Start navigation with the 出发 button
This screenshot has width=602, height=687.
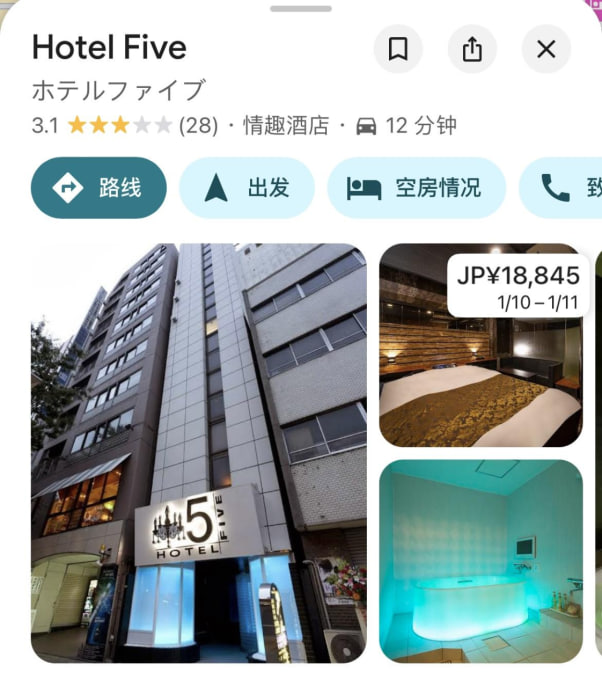tap(246, 187)
